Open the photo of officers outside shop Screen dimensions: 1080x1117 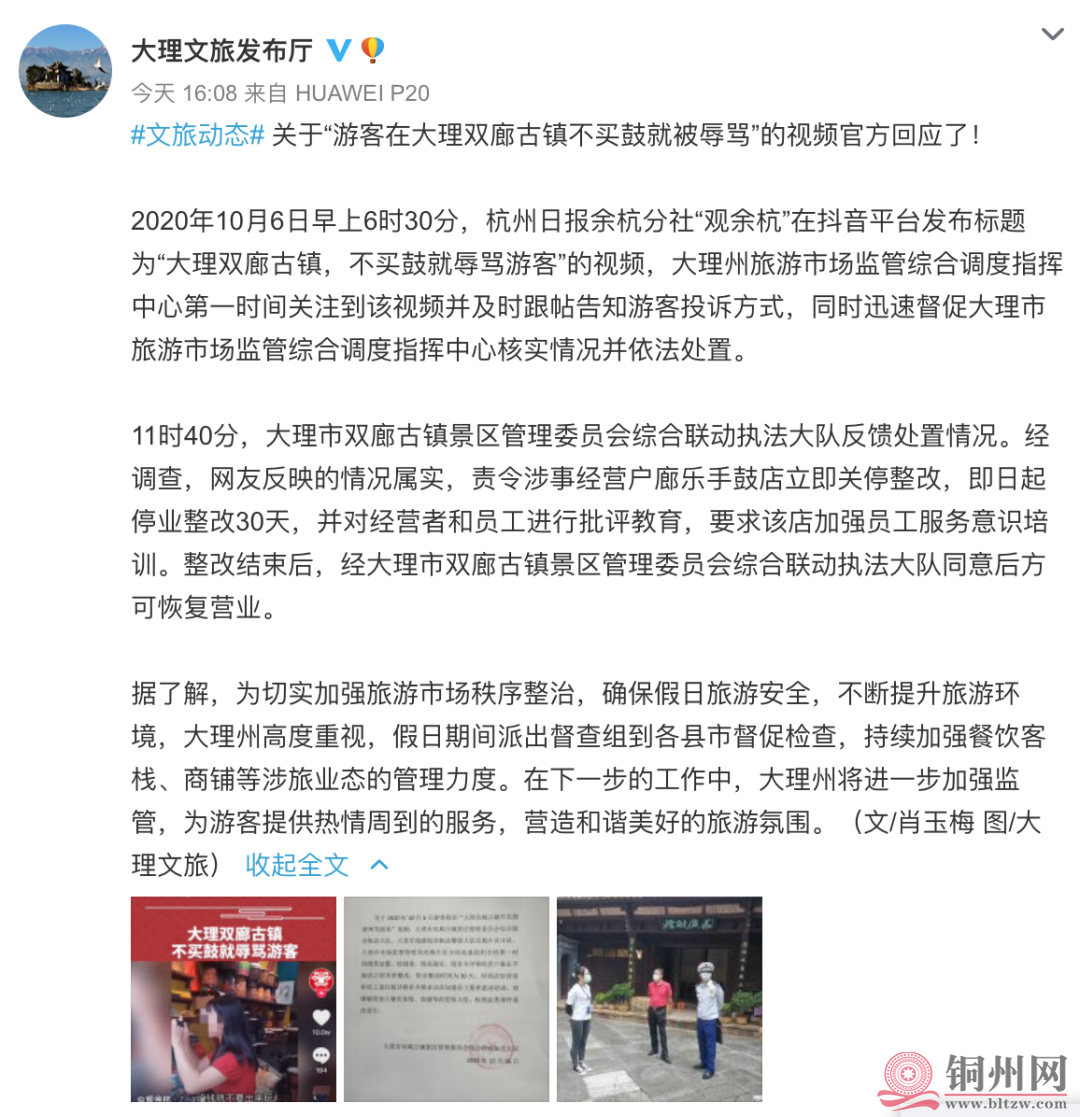click(659, 998)
